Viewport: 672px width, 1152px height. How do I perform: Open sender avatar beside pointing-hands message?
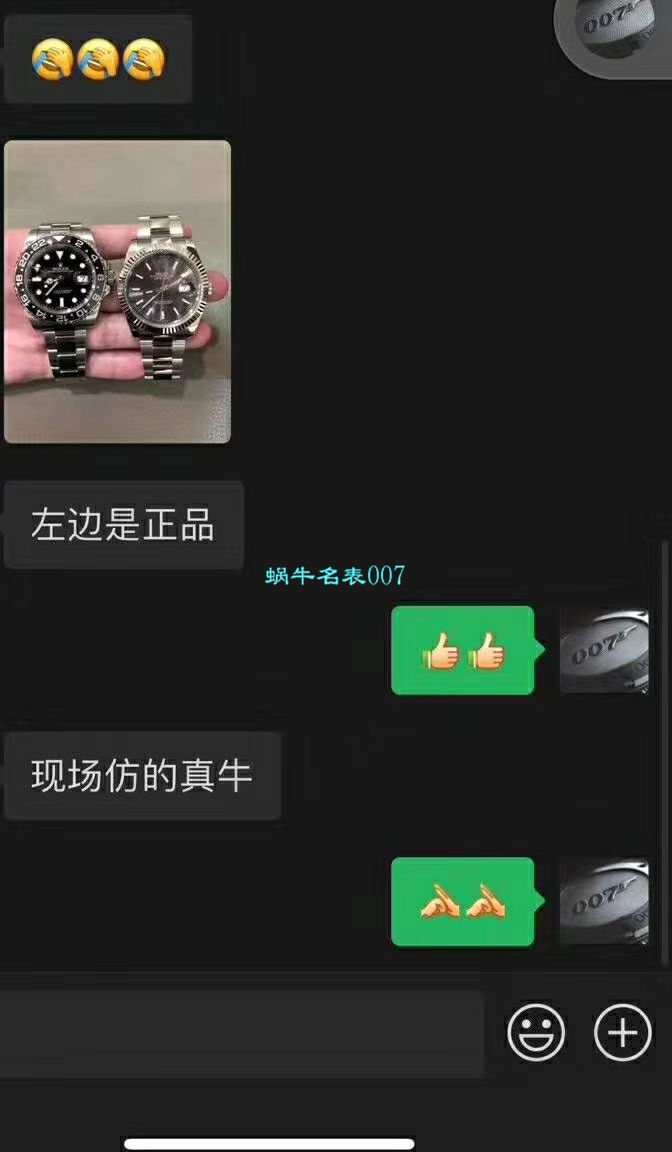(x=604, y=901)
